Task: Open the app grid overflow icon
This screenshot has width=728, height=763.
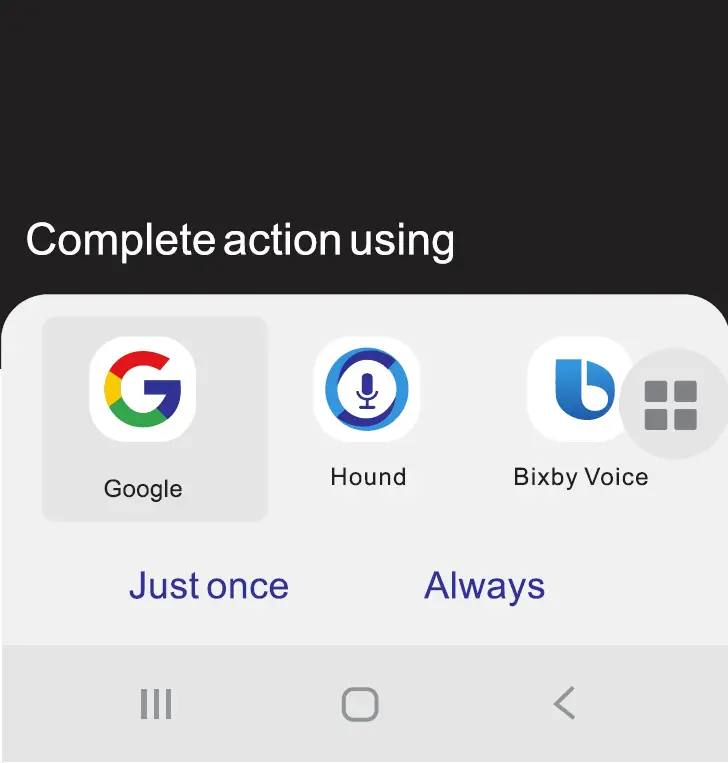Action: [672, 403]
